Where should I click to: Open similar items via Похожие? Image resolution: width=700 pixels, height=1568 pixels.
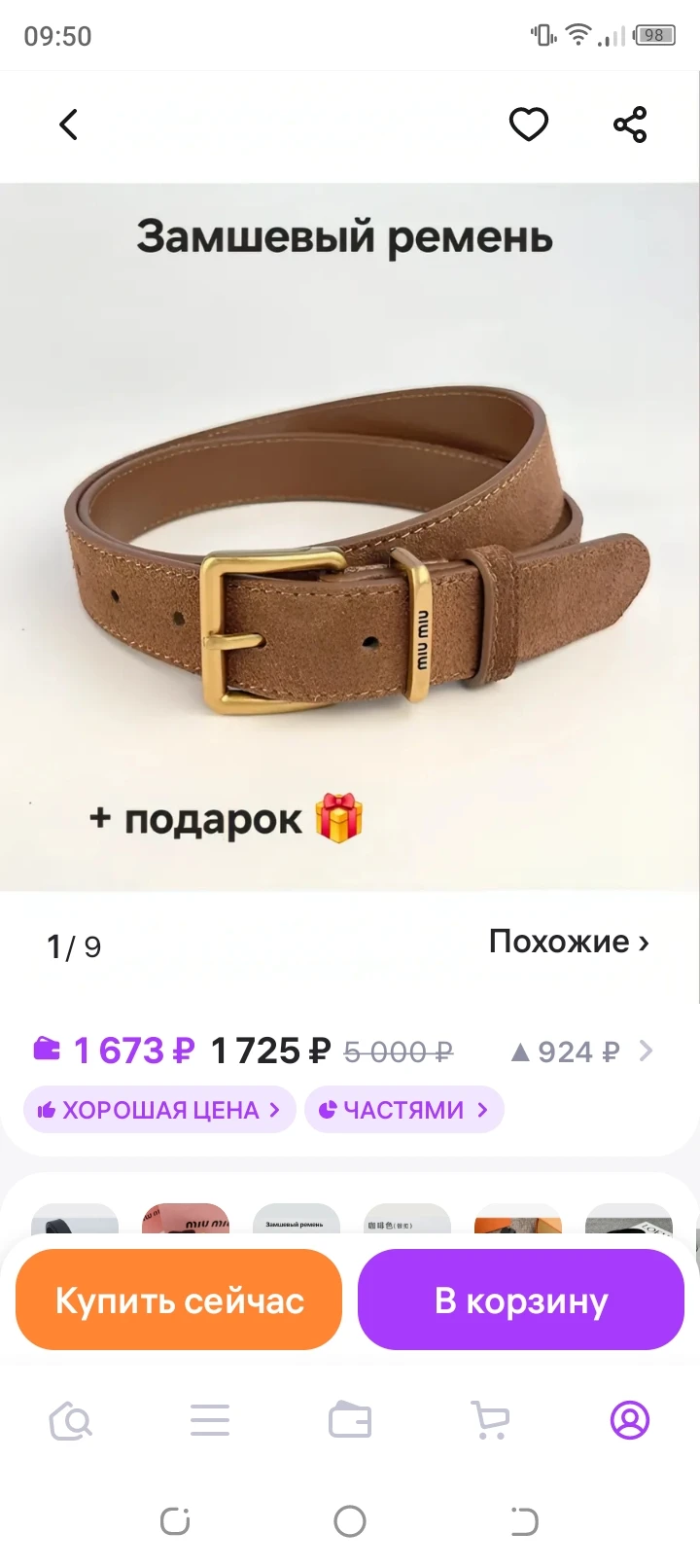click(569, 942)
